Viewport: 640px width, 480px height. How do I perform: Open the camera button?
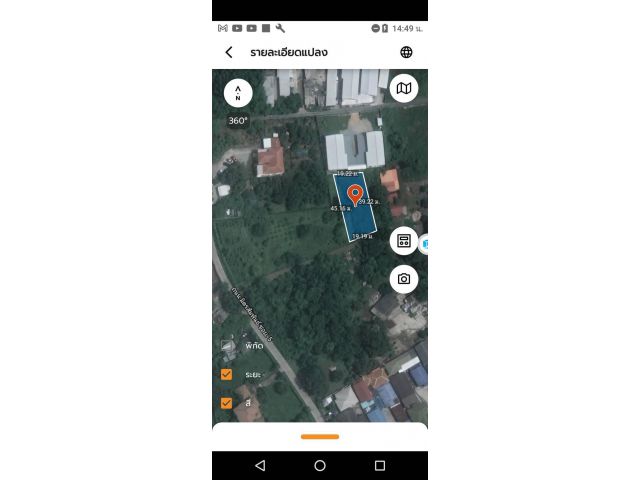click(404, 279)
